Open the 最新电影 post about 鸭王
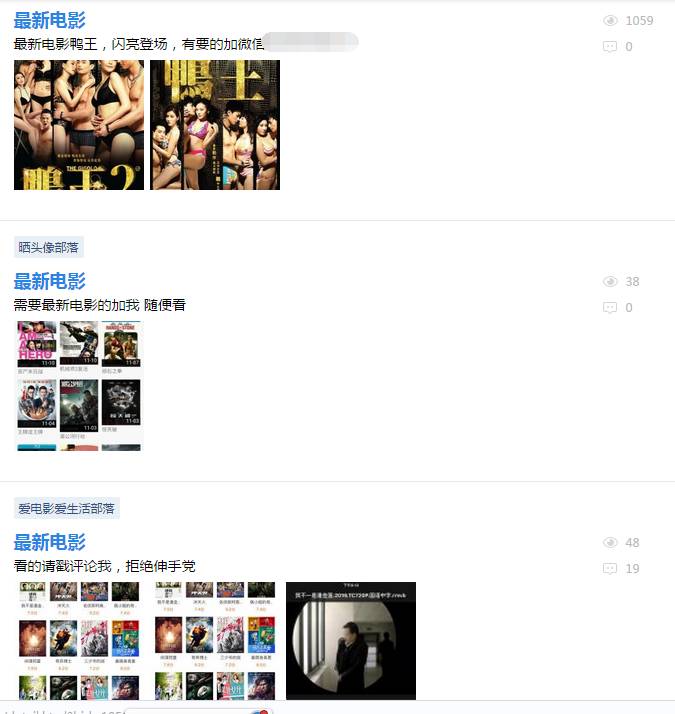675x714 pixels. coord(49,20)
